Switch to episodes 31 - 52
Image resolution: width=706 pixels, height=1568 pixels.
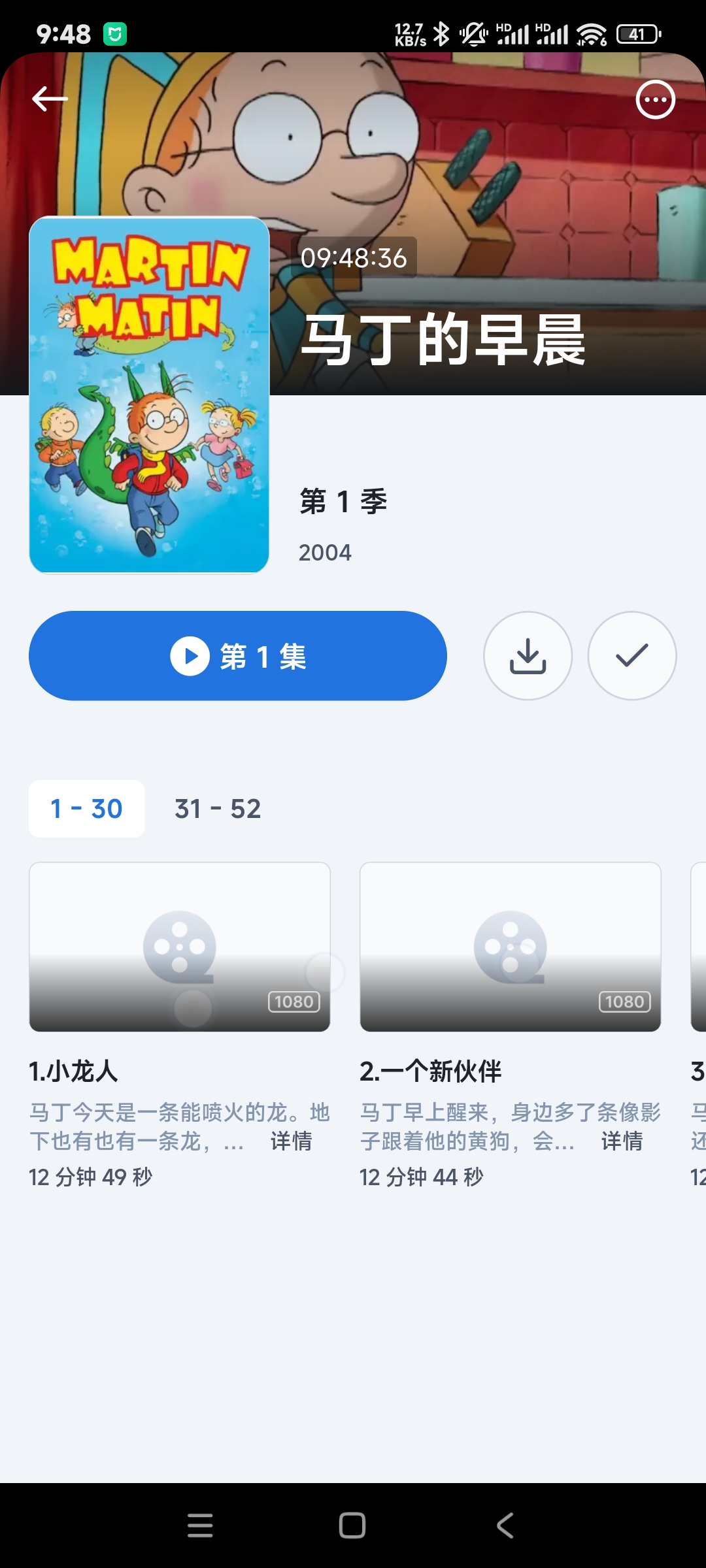[218, 809]
